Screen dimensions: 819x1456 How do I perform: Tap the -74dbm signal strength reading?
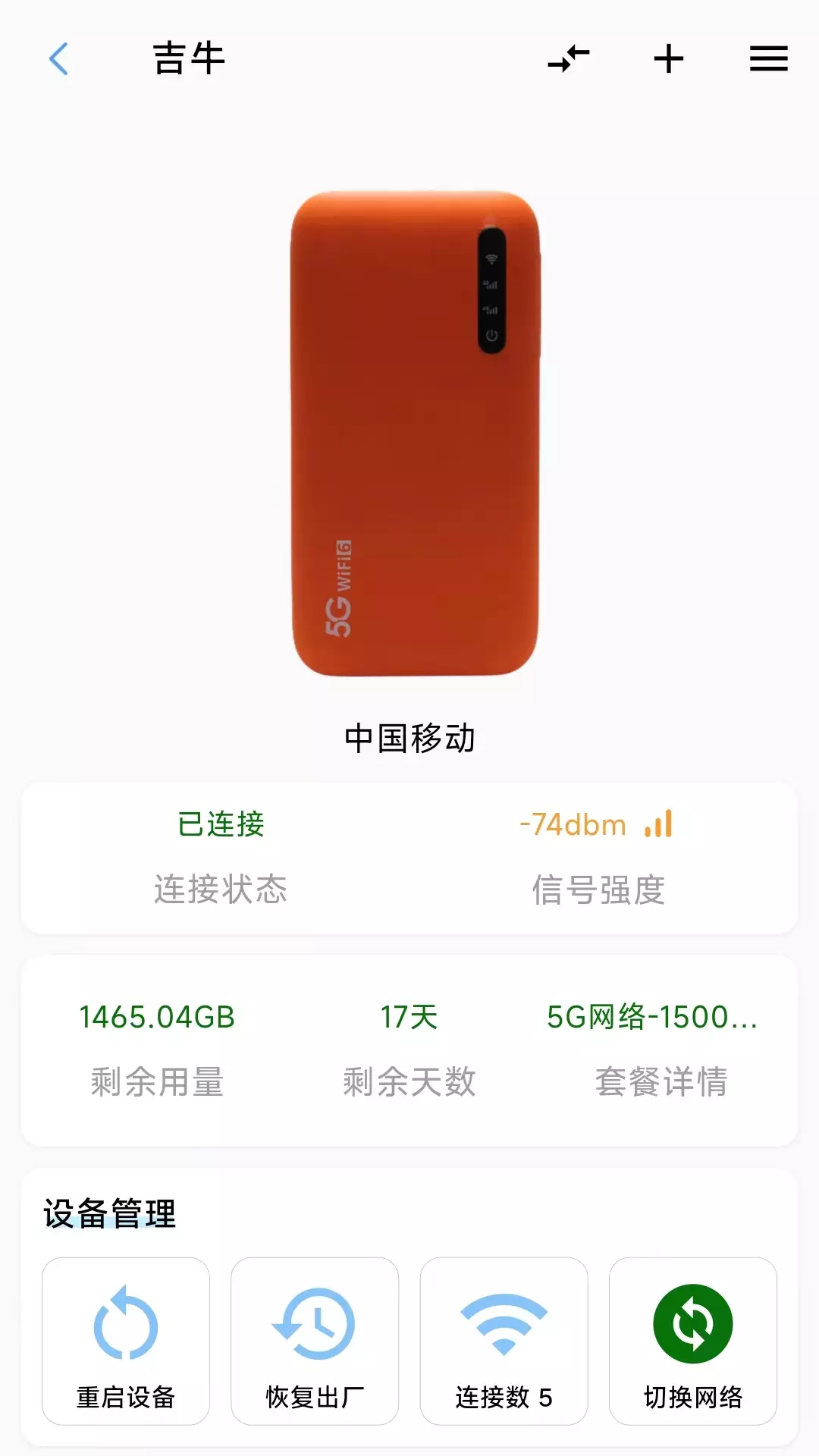click(x=574, y=824)
